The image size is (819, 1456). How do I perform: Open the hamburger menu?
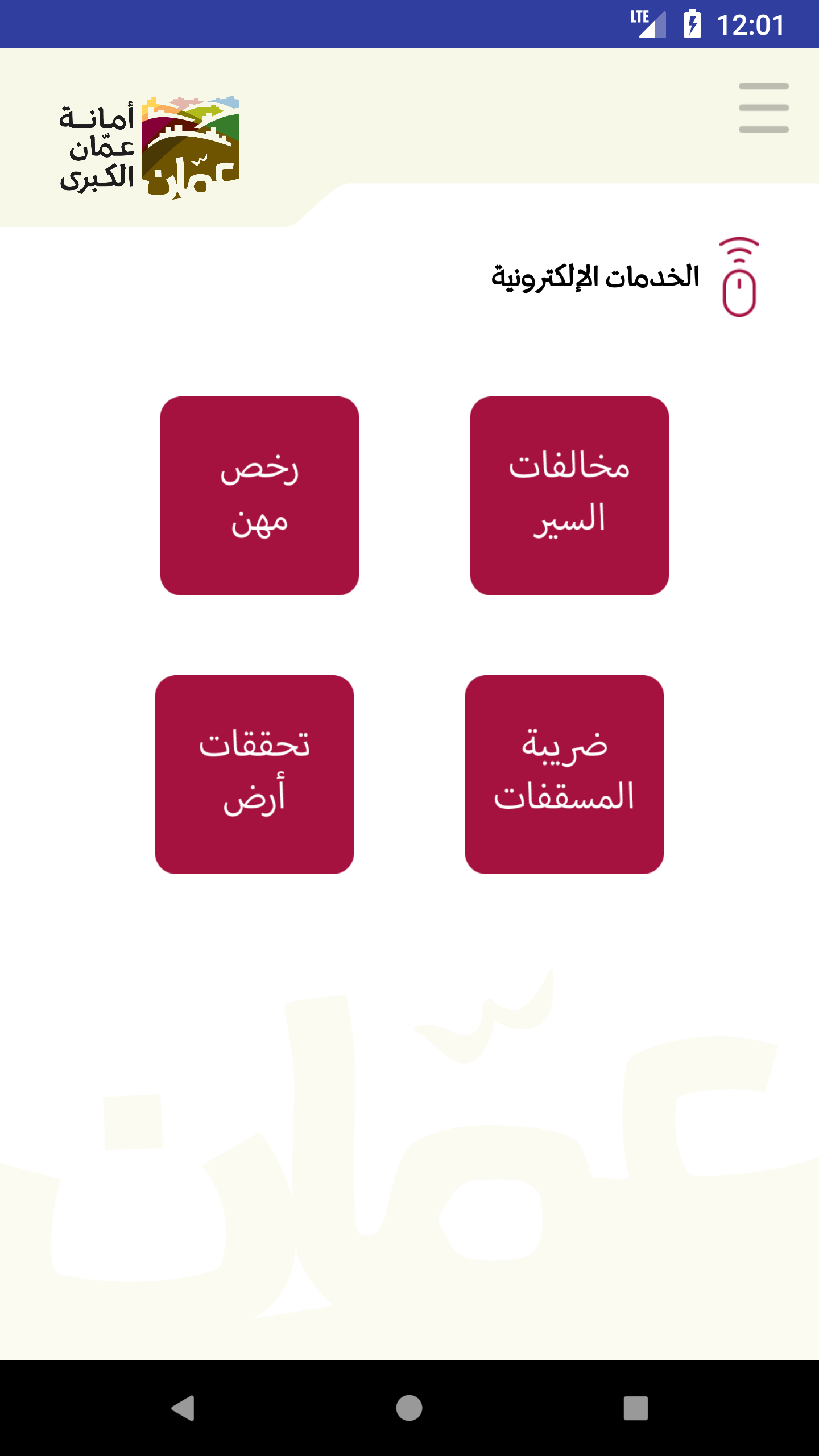tap(763, 108)
